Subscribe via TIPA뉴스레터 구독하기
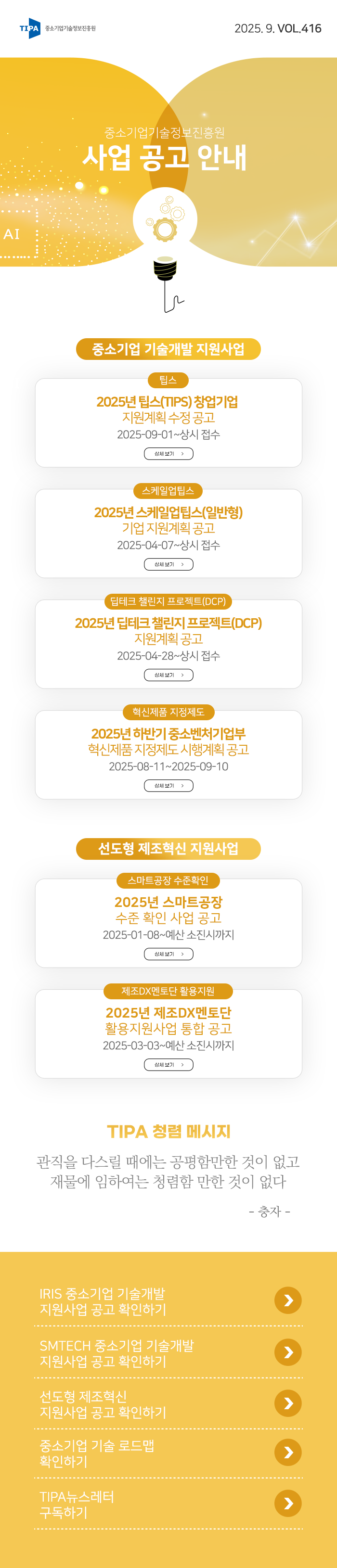This screenshot has width=337, height=1568. pyautogui.click(x=287, y=1504)
